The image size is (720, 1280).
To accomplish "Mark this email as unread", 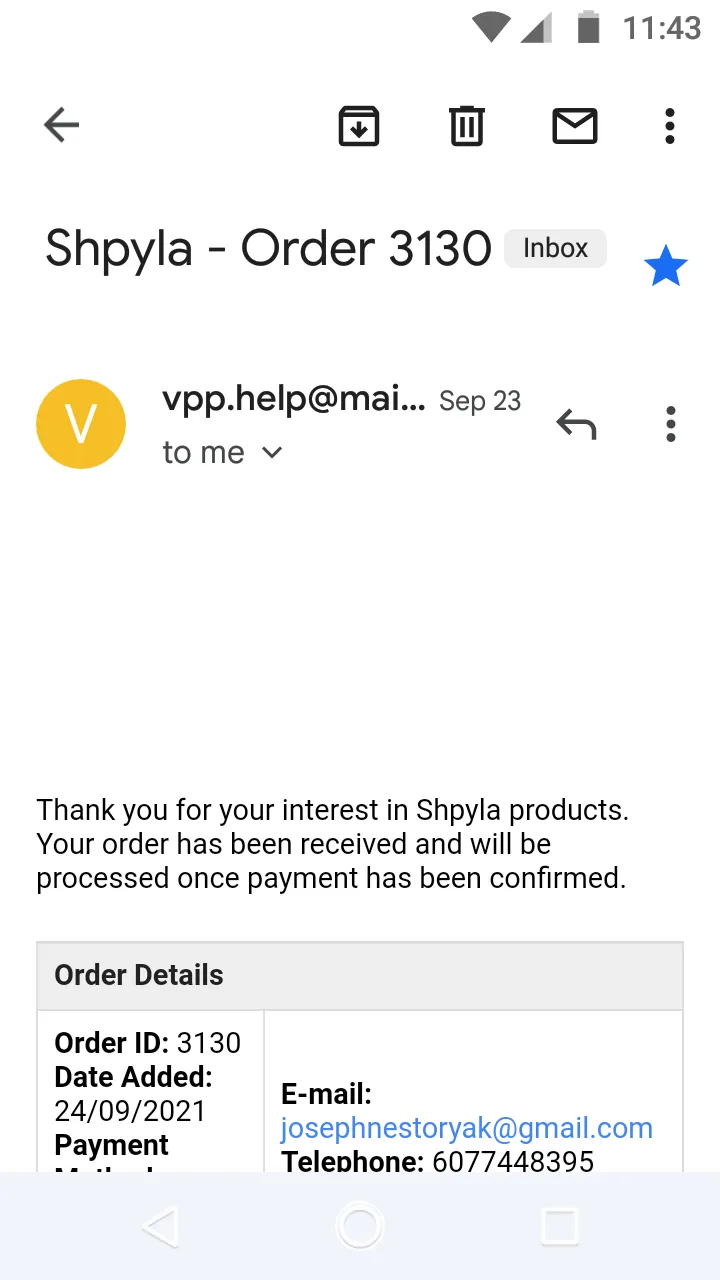I will tap(575, 126).
